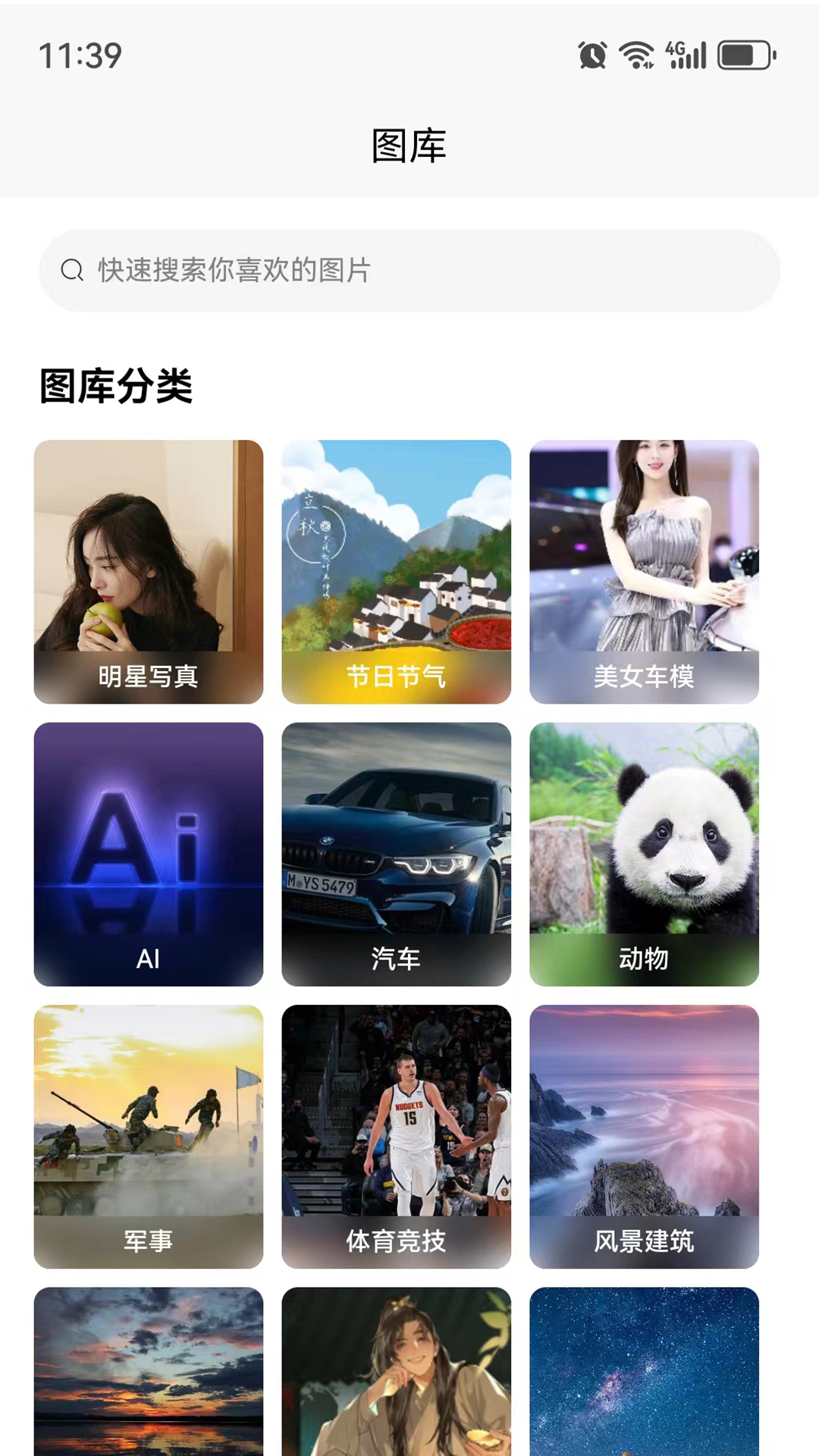Browse the 军事 category
Image resolution: width=819 pixels, height=1456 pixels.
coord(149,1136)
